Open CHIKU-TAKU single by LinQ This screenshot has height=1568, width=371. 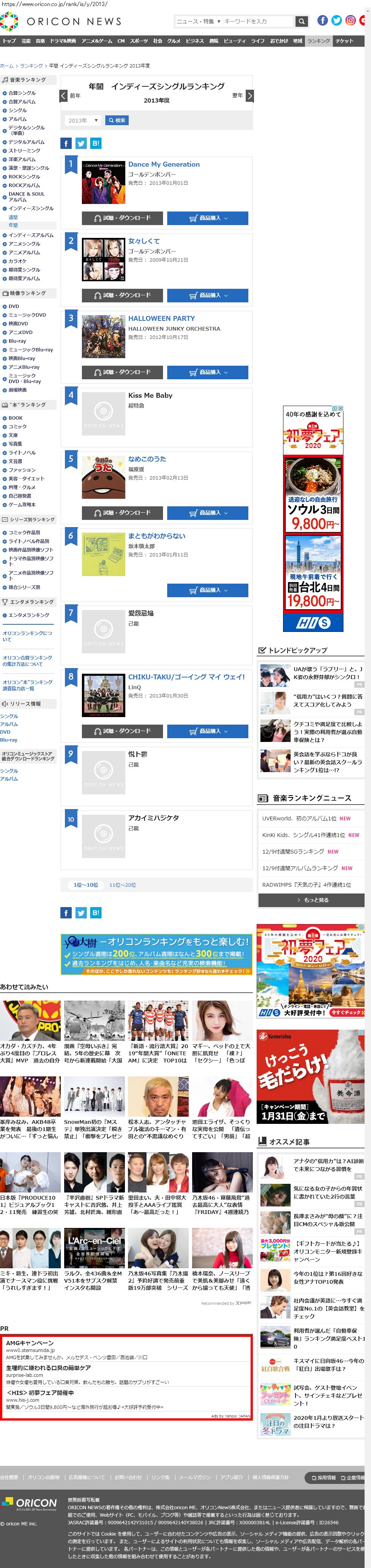coord(186,677)
